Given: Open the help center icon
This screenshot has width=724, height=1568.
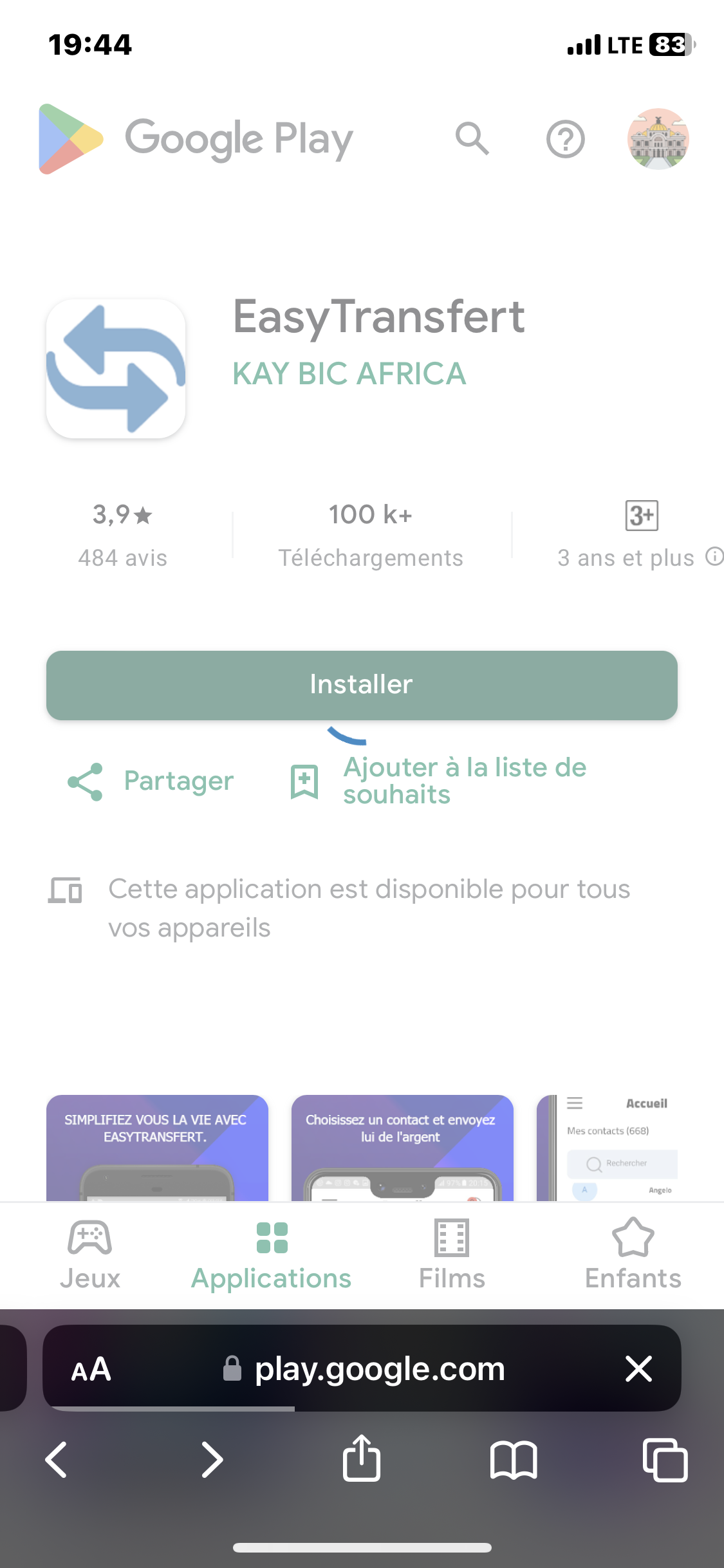Looking at the screenshot, I should pos(565,139).
